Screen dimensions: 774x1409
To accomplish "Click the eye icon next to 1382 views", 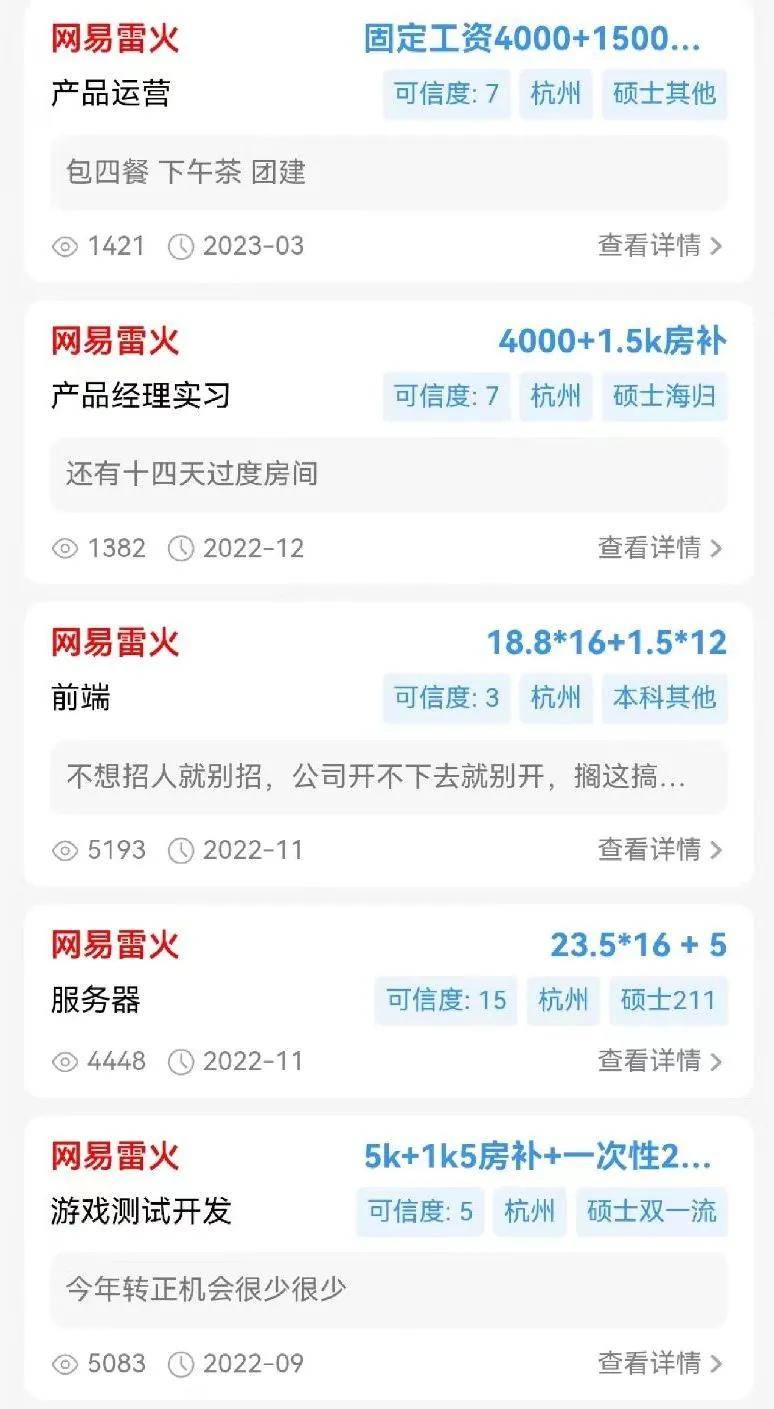I will (63, 548).
